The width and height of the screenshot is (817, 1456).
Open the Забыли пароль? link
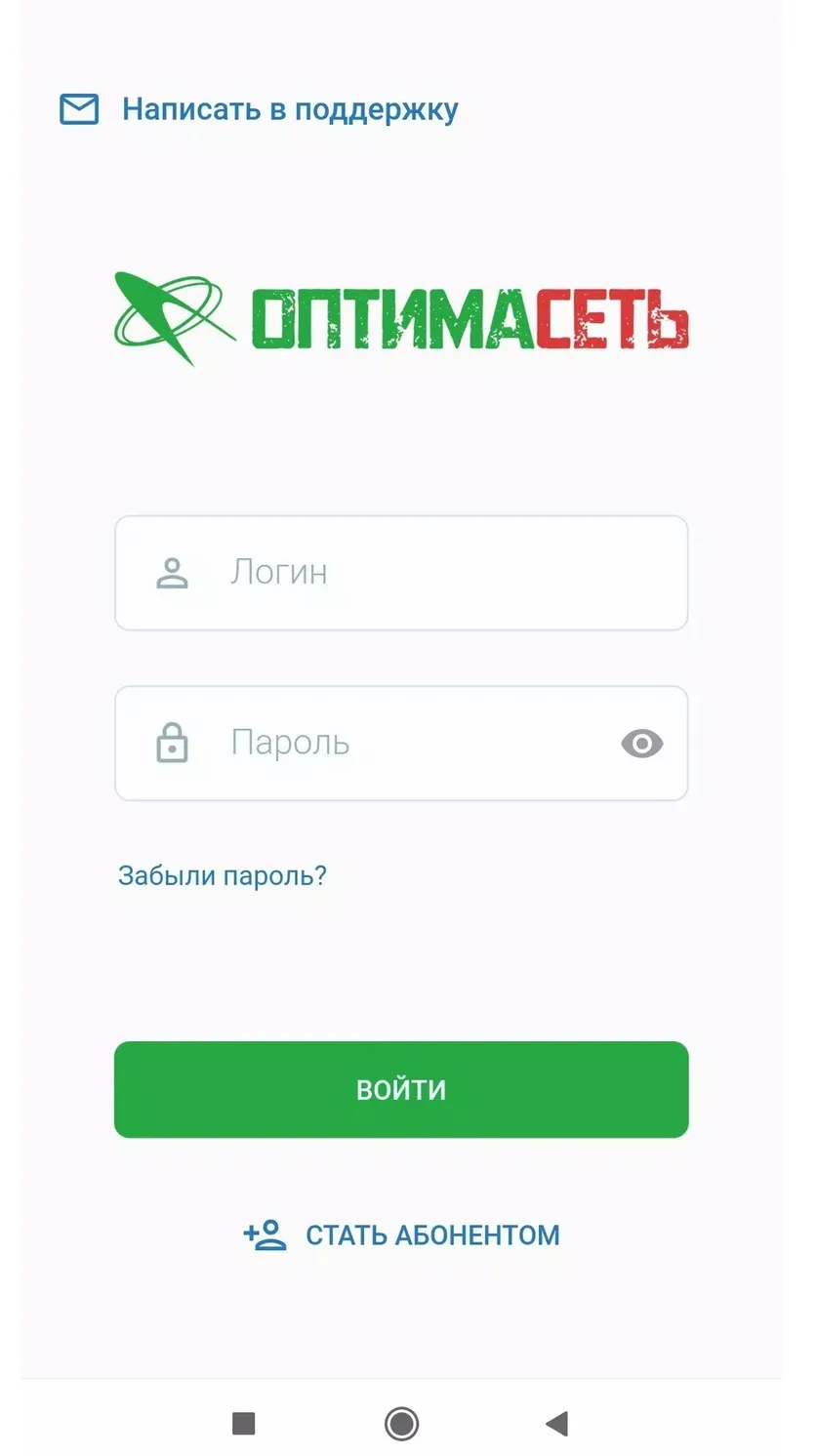[x=223, y=875]
